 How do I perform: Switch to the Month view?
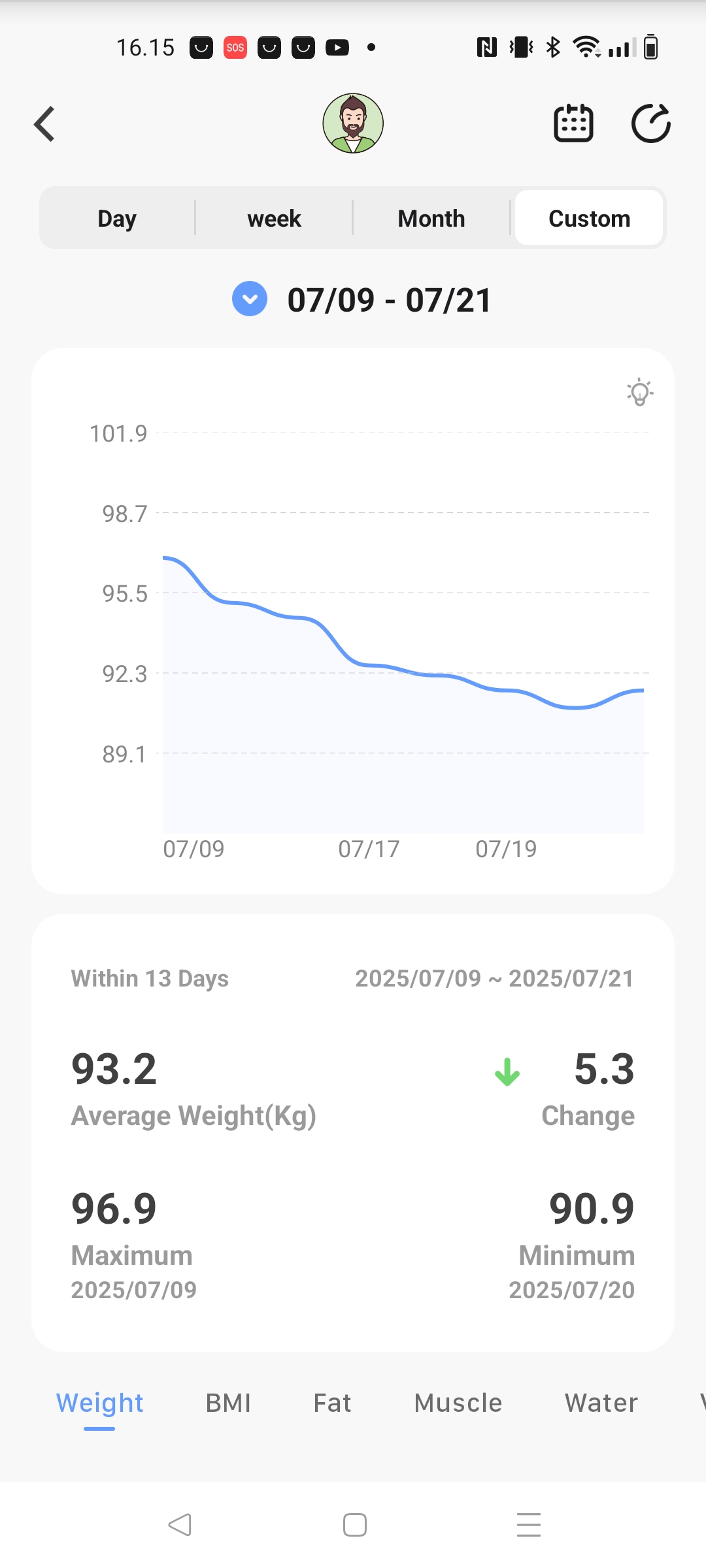[431, 218]
